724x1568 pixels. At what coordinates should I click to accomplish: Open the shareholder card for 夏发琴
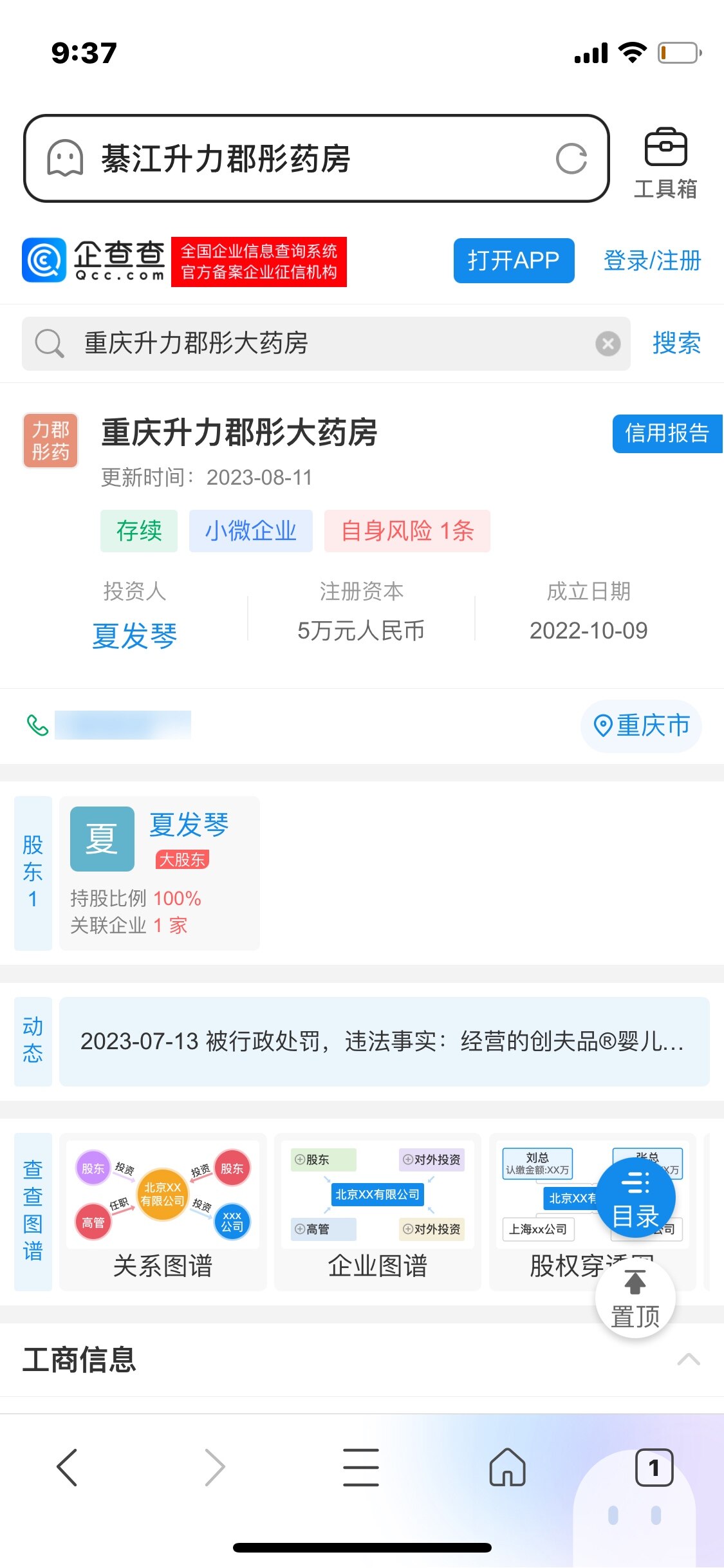[x=160, y=873]
